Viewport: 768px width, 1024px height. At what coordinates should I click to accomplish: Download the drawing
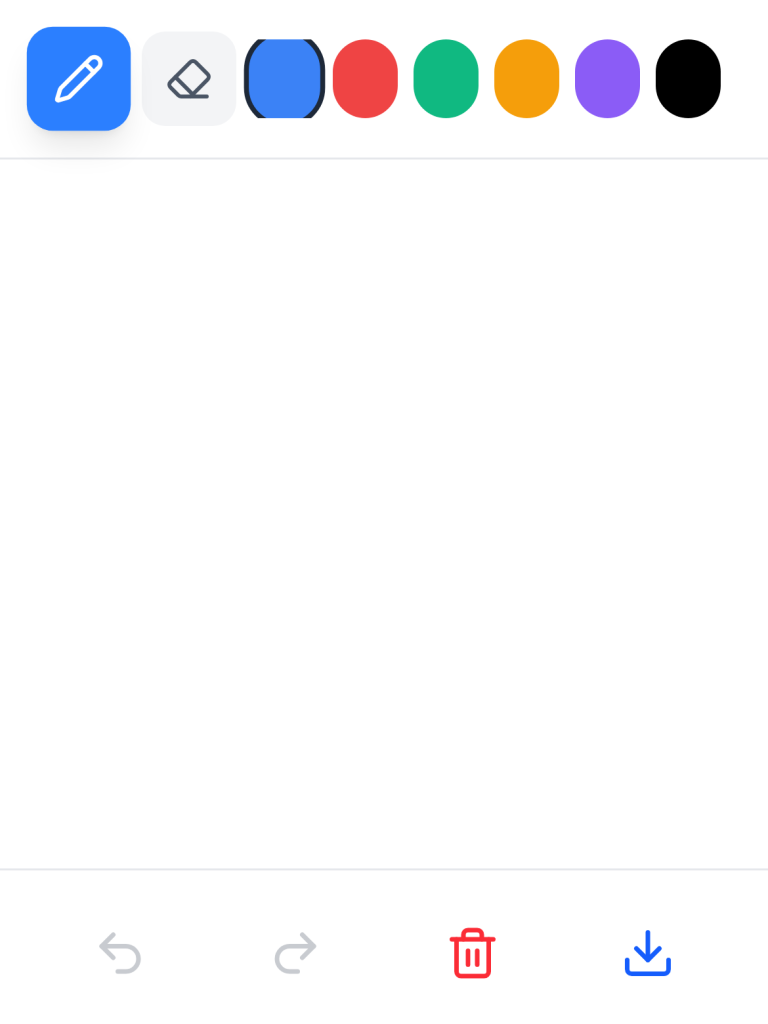coord(648,953)
